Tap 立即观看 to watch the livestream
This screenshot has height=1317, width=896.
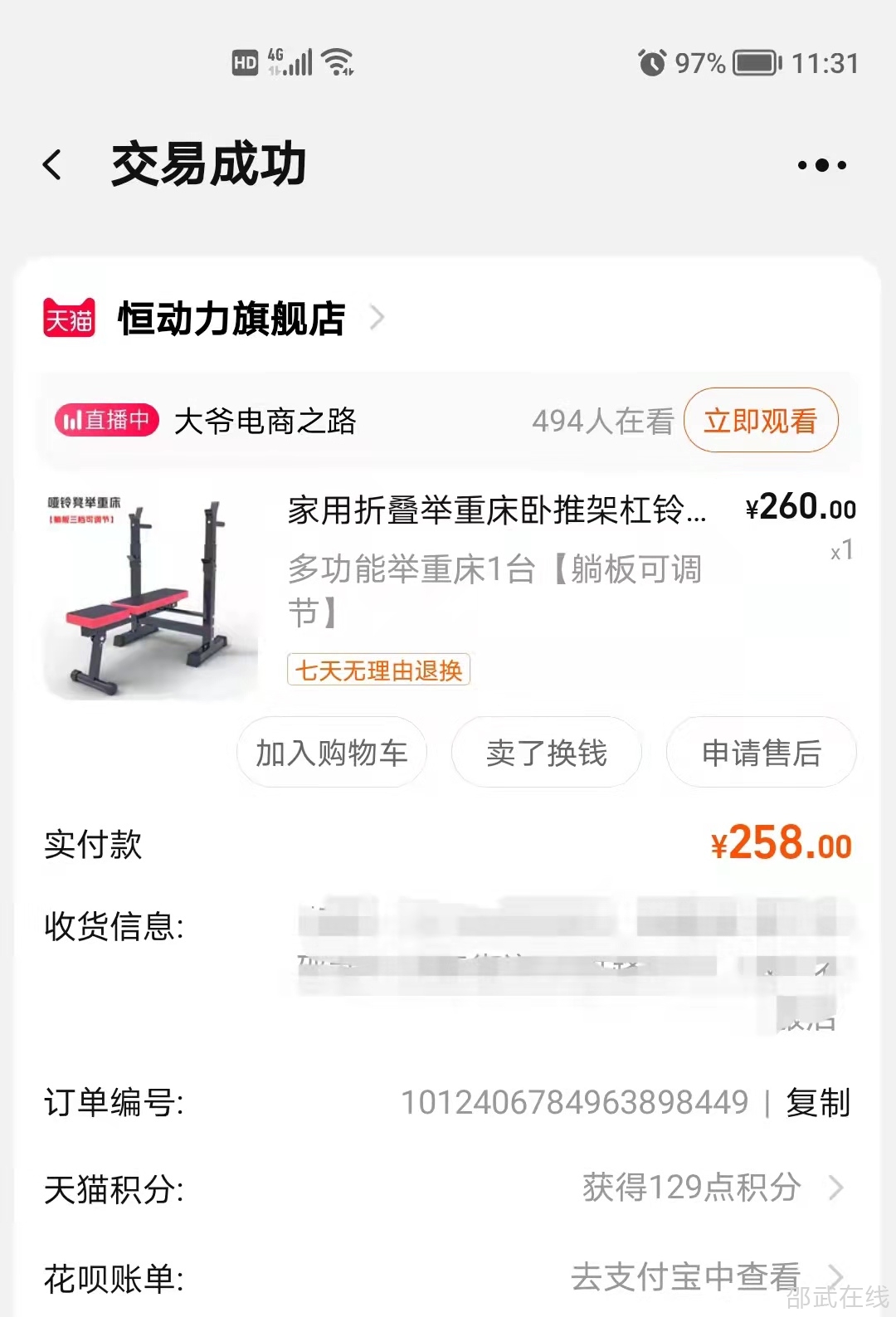coord(760,421)
